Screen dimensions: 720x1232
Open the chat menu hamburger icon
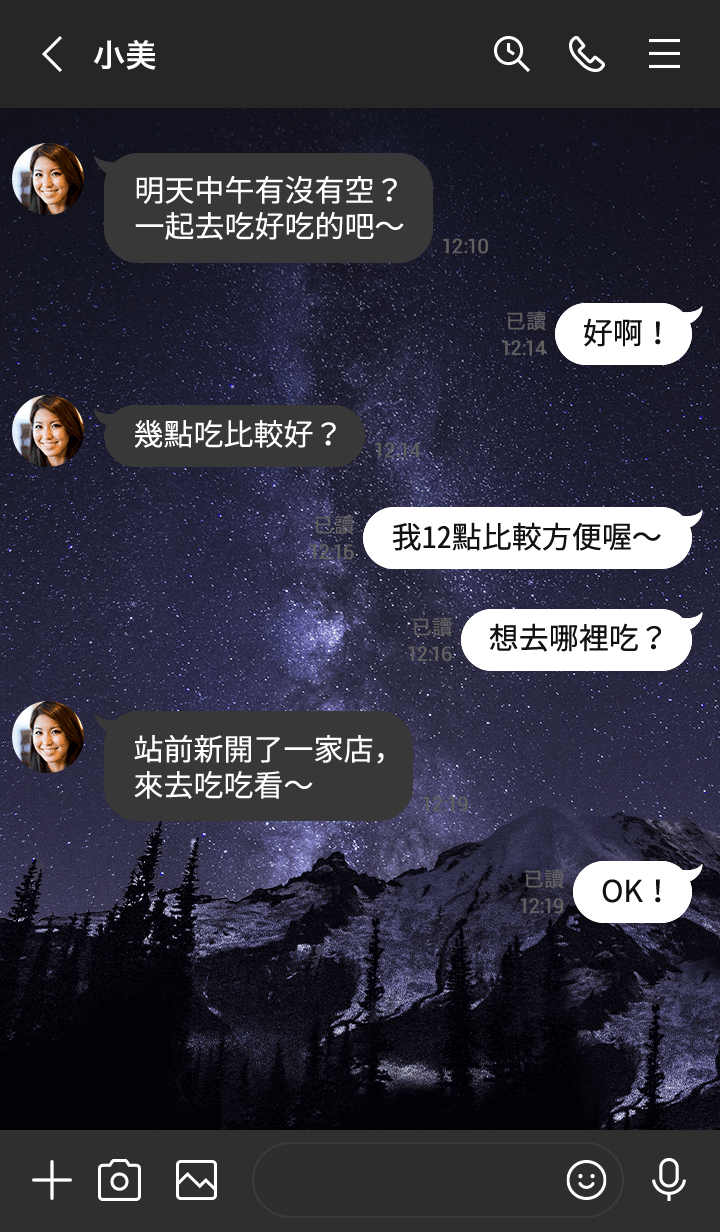664,54
